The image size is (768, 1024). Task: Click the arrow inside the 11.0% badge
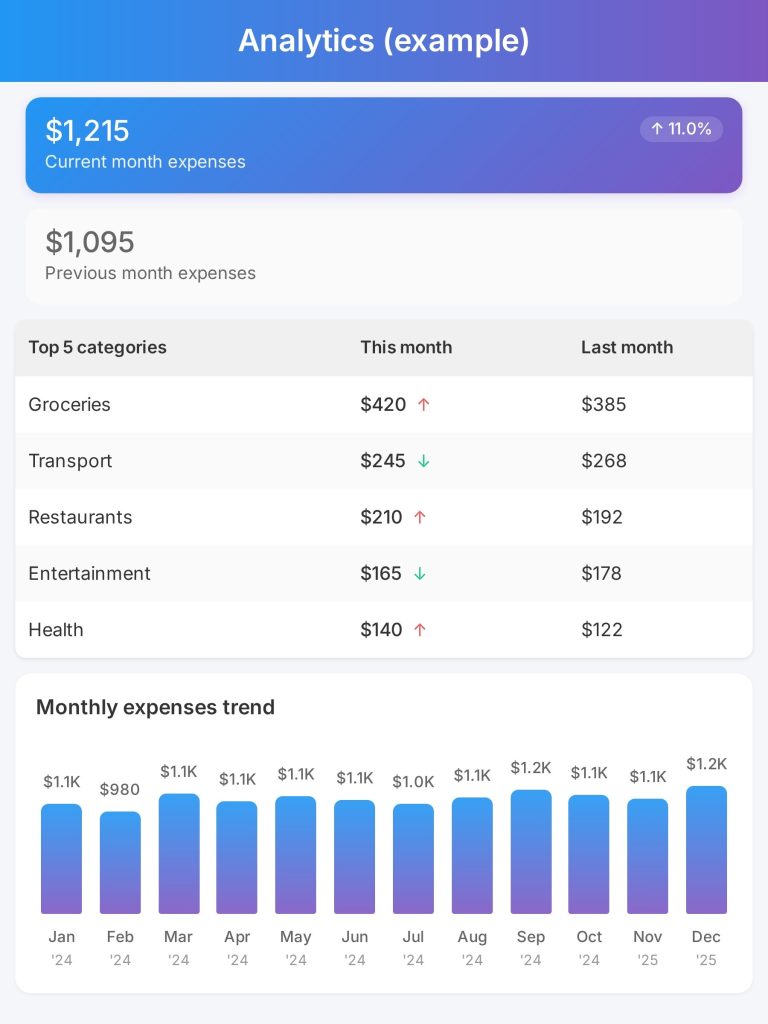[x=657, y=129]
